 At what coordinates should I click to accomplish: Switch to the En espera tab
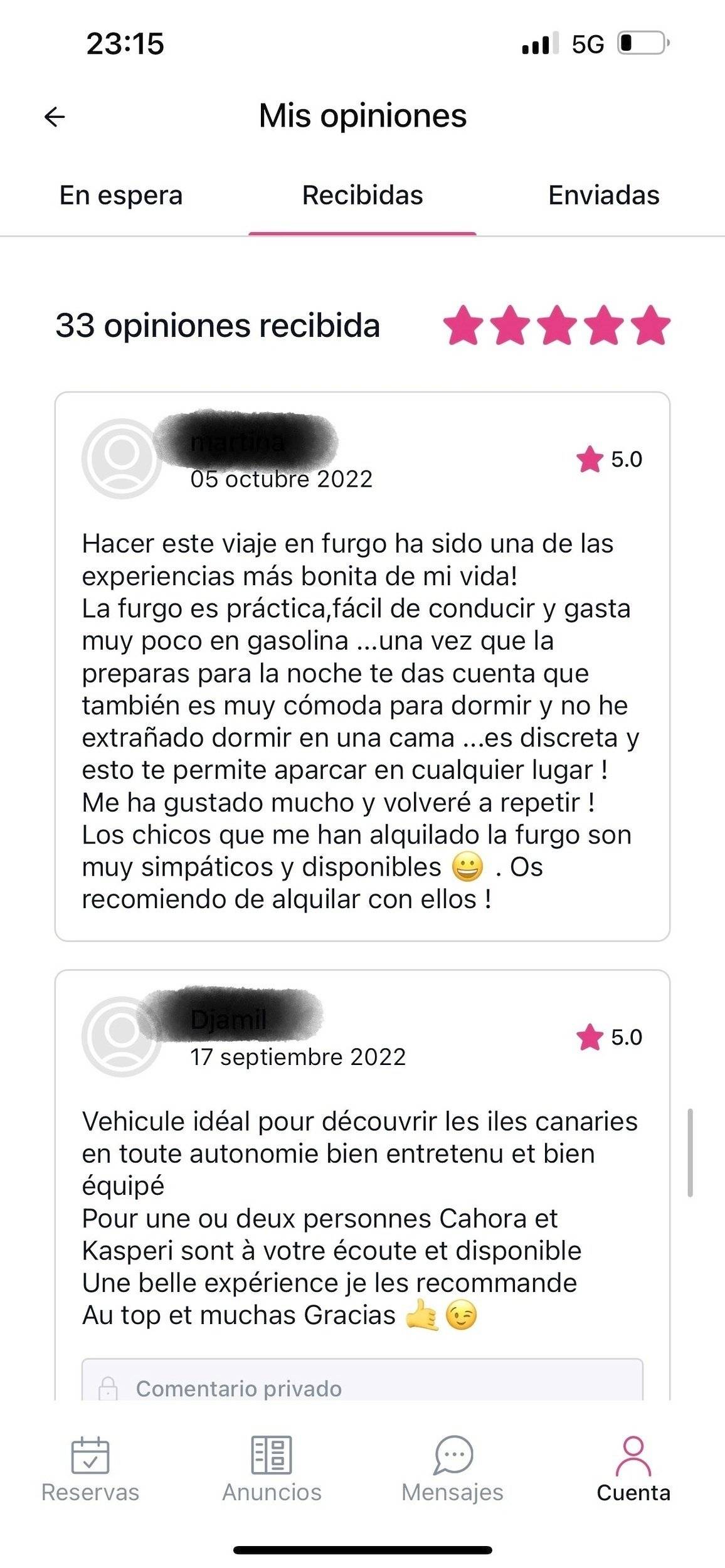click(120, 196)
